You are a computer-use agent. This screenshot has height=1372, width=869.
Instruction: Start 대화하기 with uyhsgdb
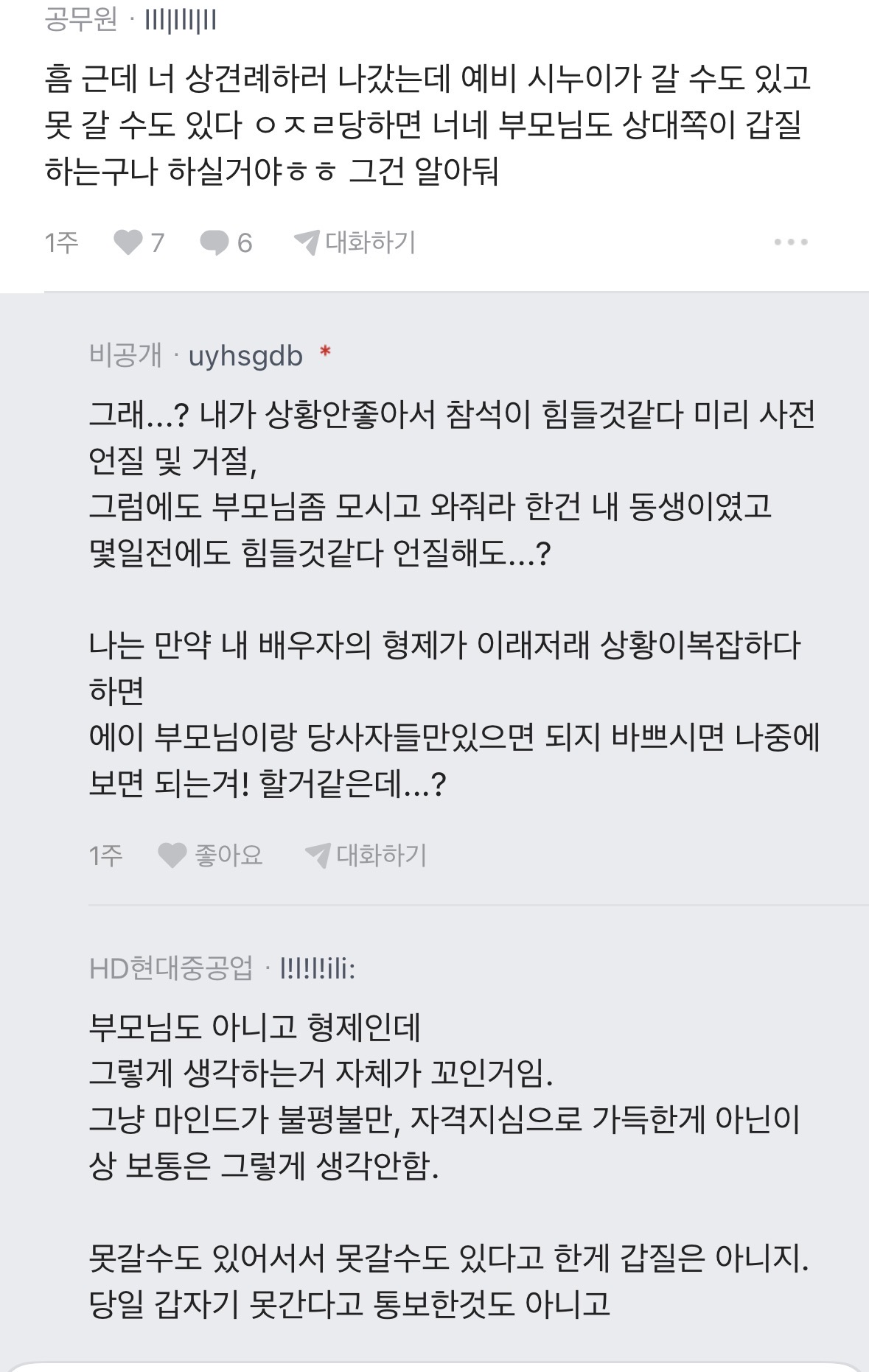click(366, 855)
